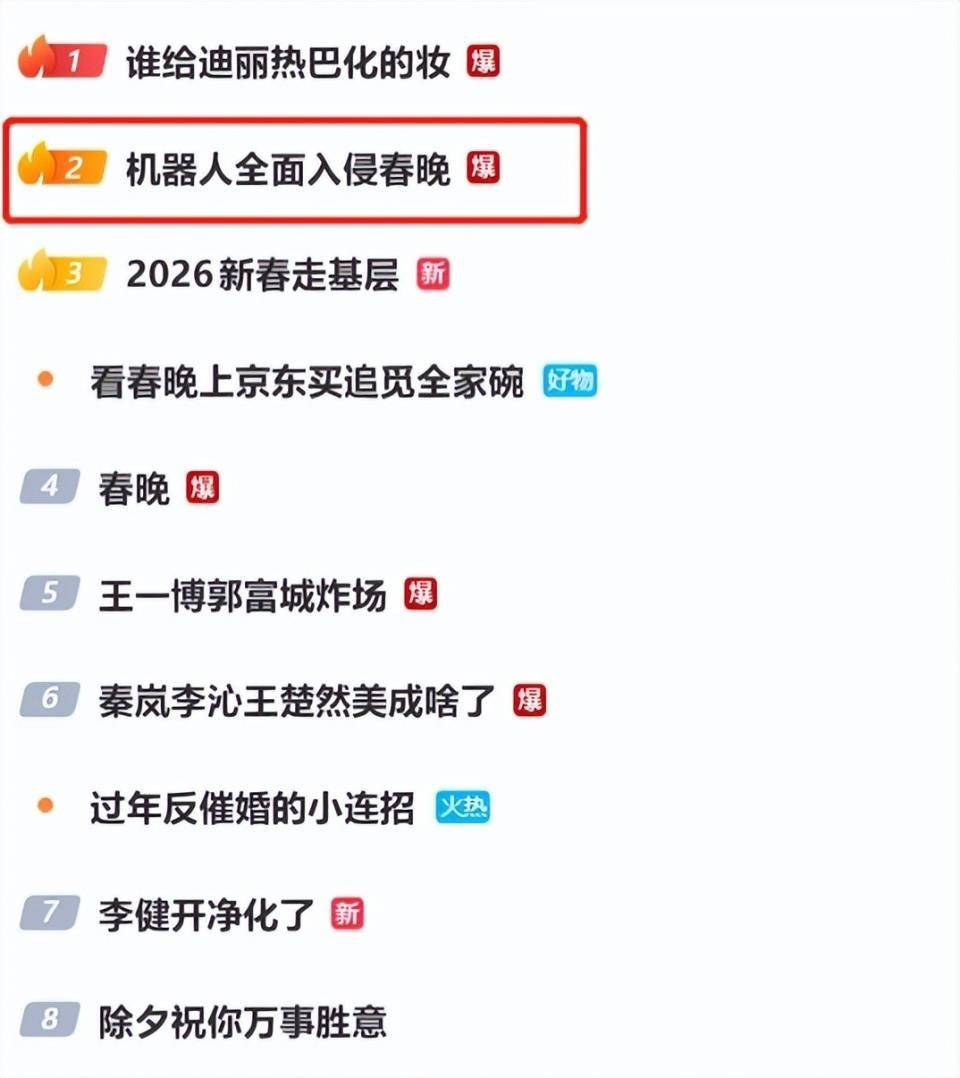The height and width of the screenshot is (1078, 960).
Task: View the topic 秦岚李沁王楚然美成啥了
Action: (297, 701)
